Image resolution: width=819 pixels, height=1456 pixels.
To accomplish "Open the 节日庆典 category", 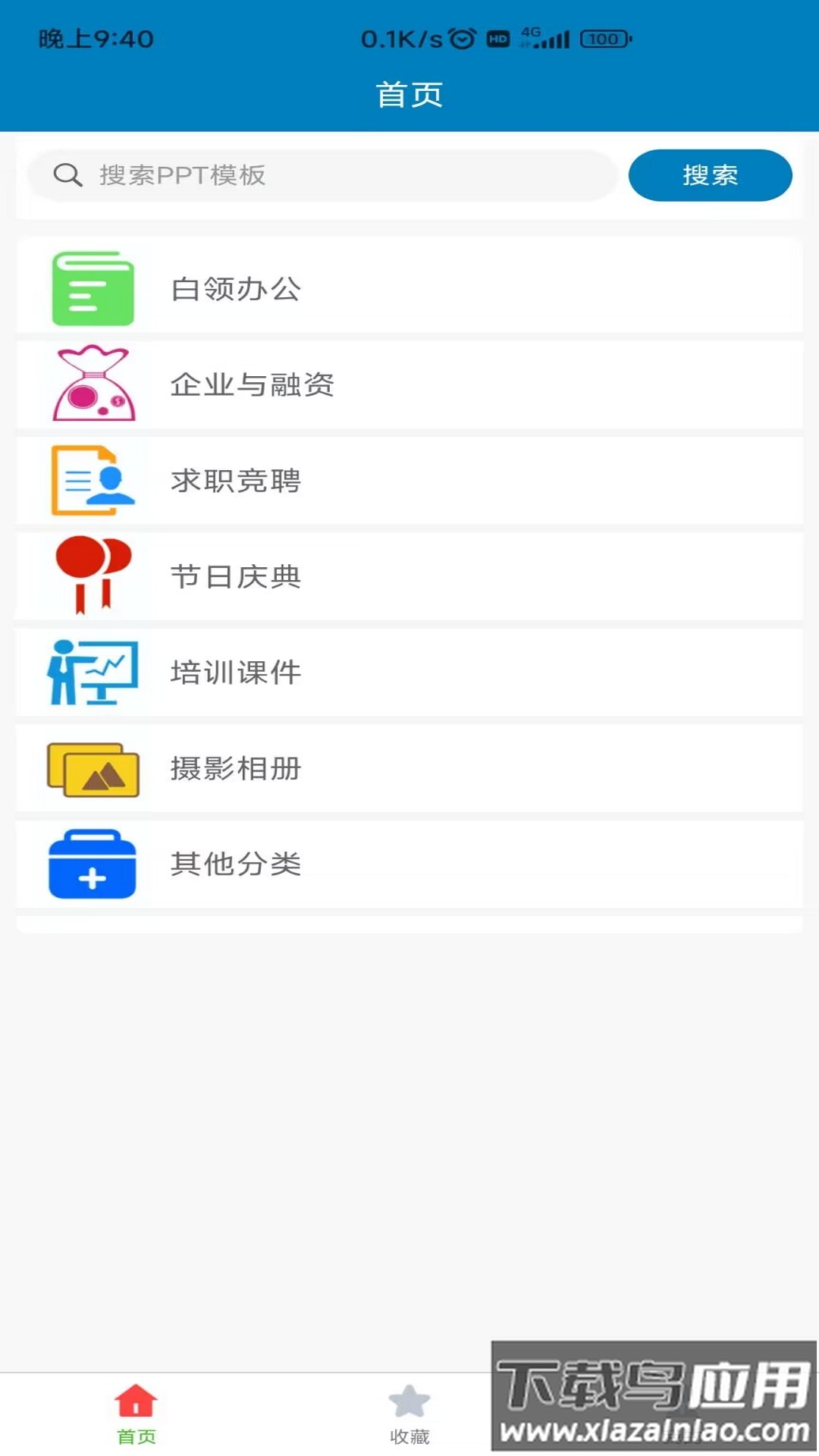I will [409, 576].
